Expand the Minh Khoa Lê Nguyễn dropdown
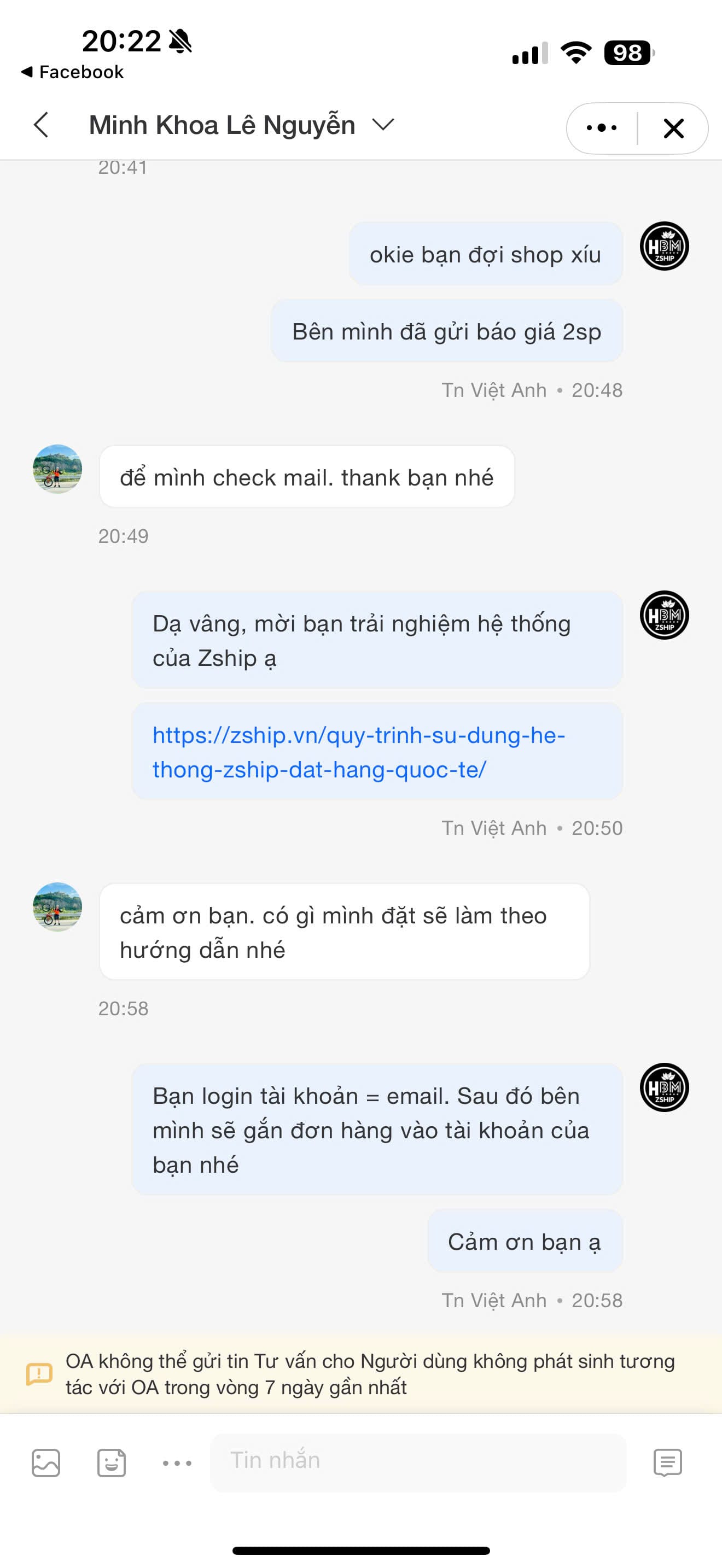 [383, 125]
